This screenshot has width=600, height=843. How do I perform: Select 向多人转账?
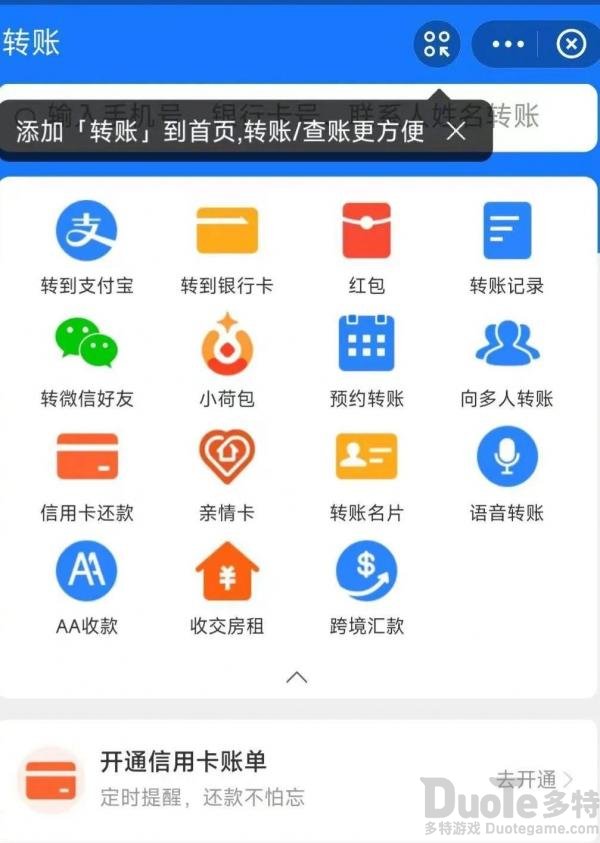point(507,361)
